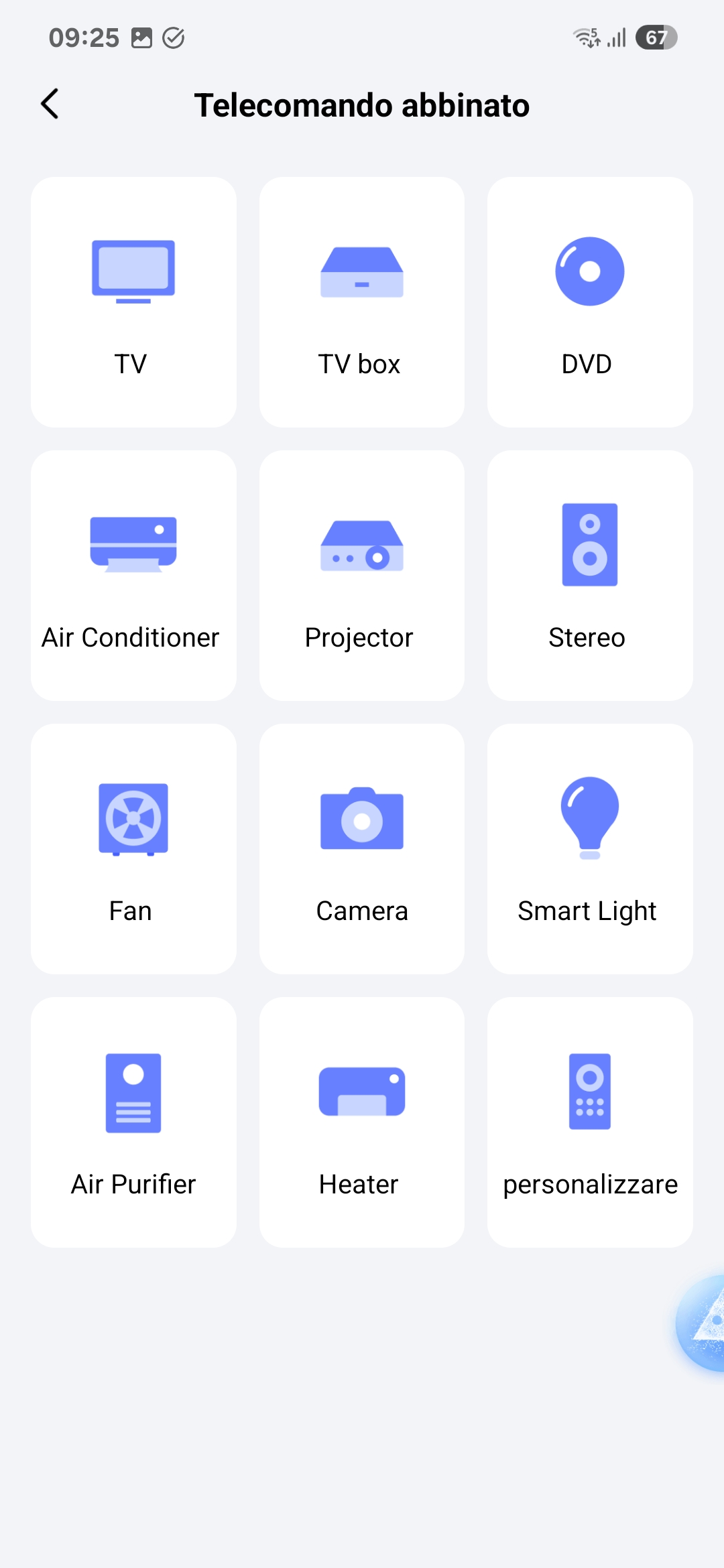
Task: Pick the Air Conditioner card
Action: (x=133, y=576)
